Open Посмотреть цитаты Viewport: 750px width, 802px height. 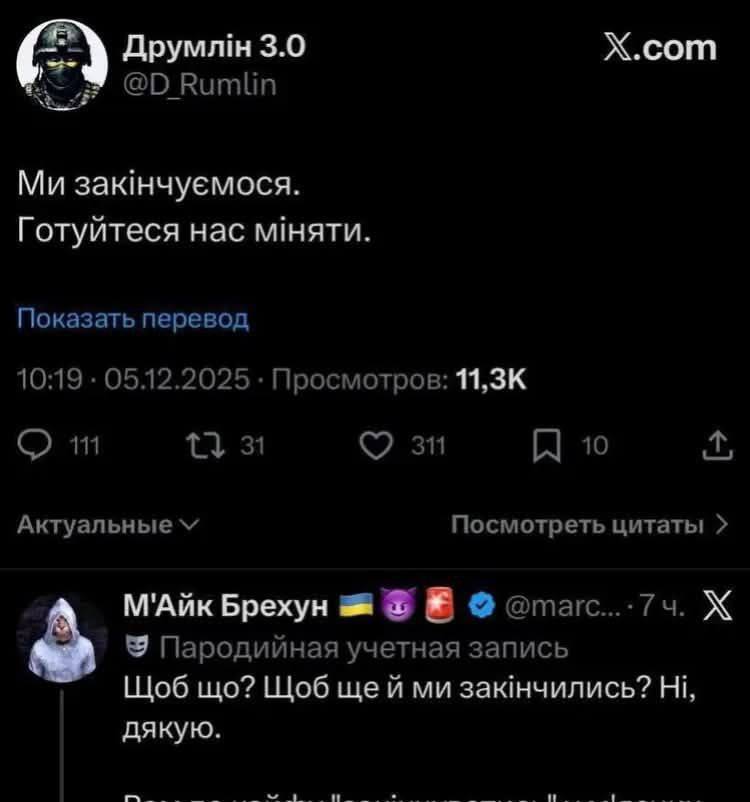pyautogui.click(x=588, y=525)
